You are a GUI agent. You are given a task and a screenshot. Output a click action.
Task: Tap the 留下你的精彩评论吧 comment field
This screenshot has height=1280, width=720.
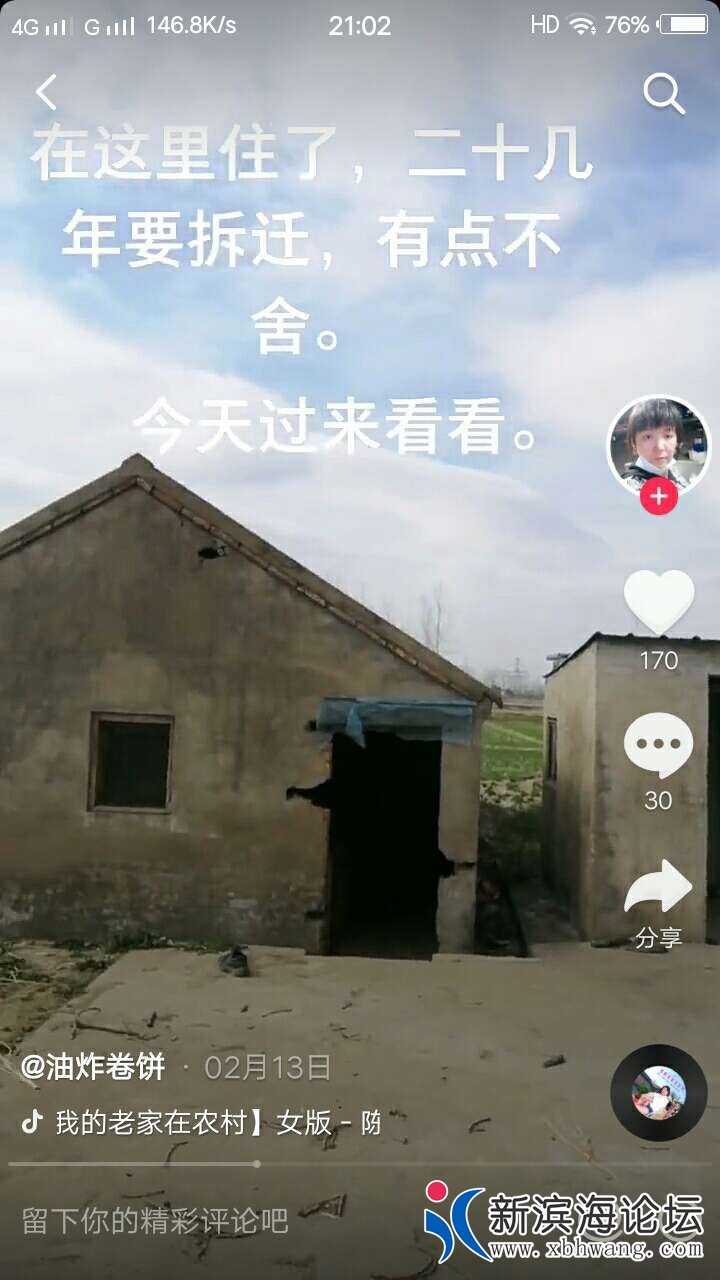(x=155, y=1220)
